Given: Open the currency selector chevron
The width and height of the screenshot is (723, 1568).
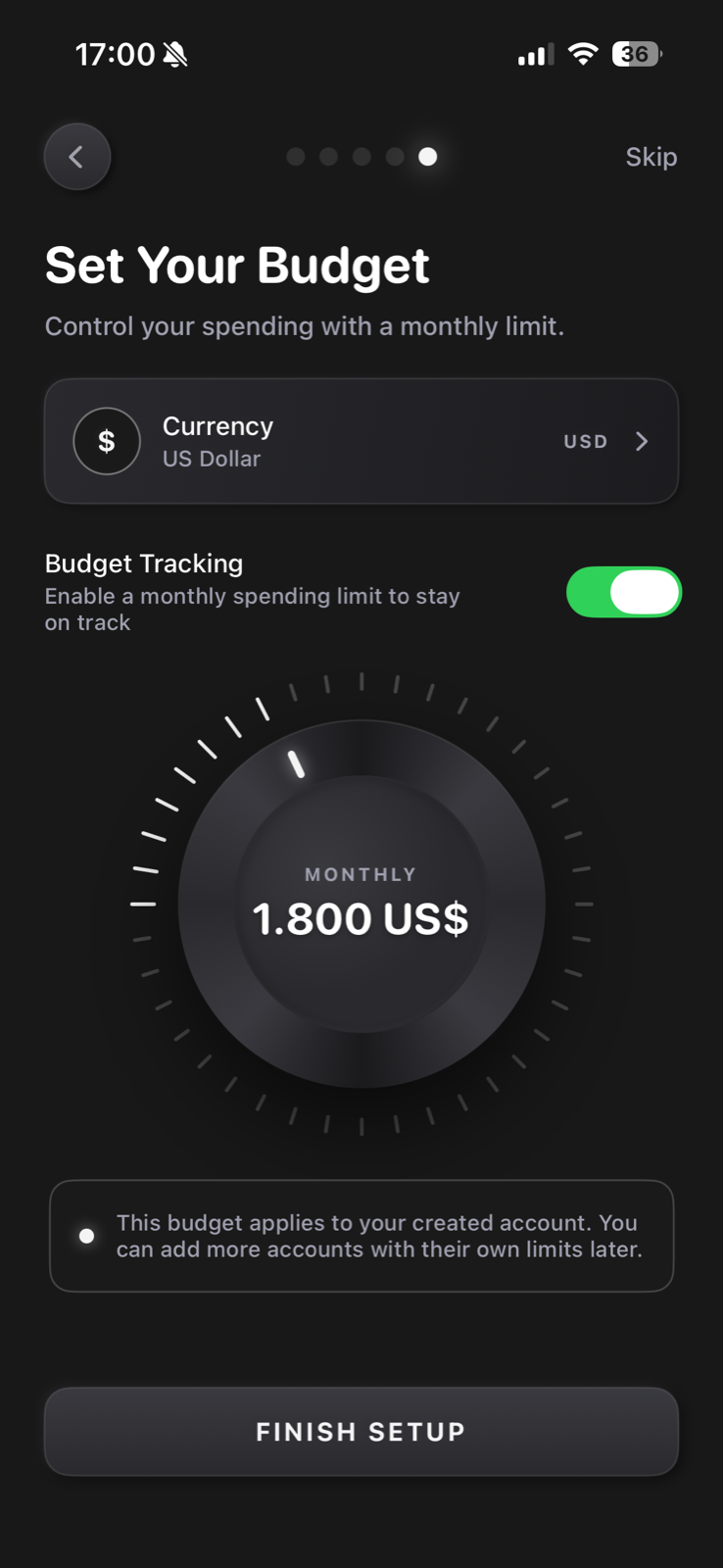Looking at the screenshot, I should [642, 441].
